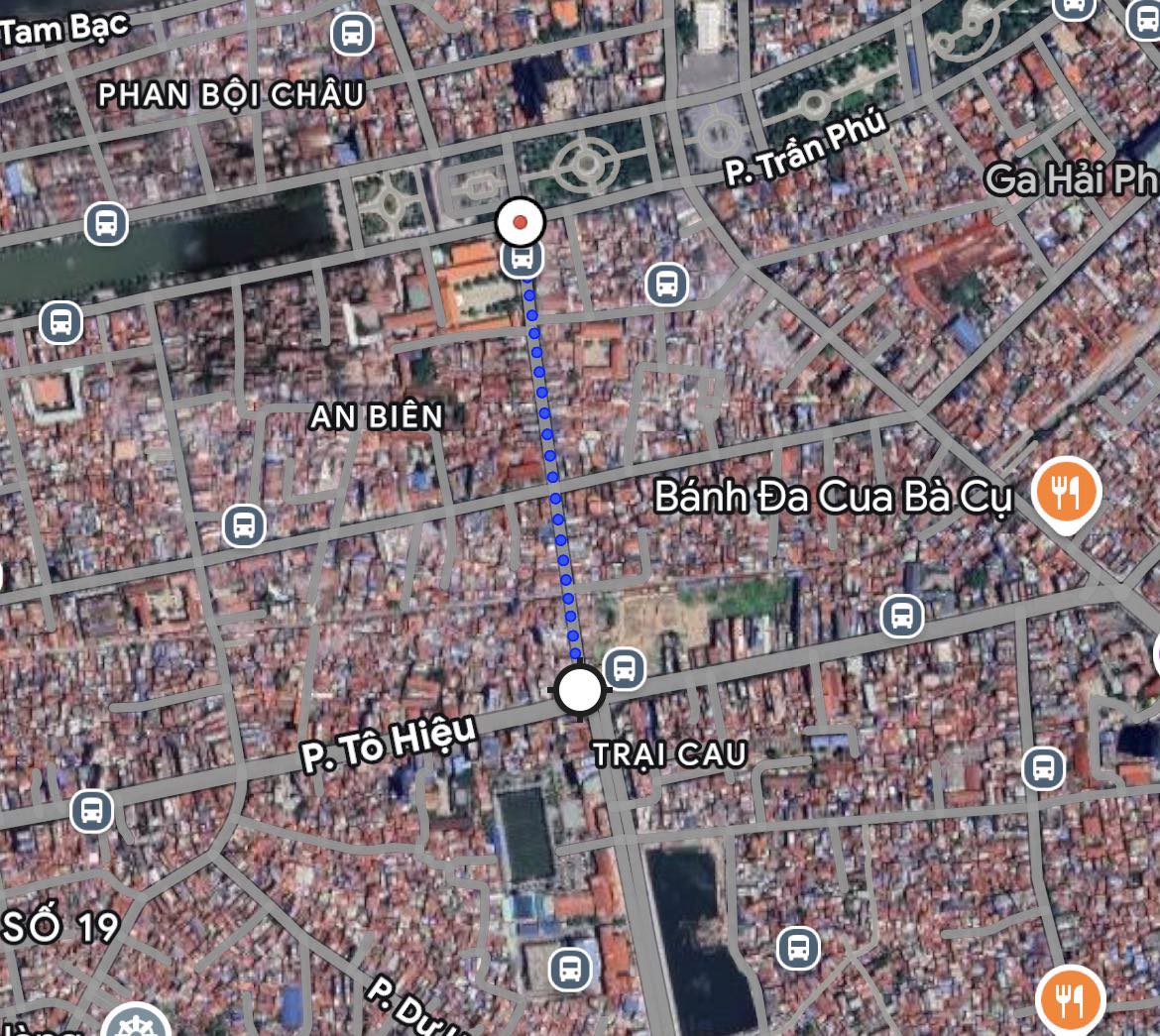The width and height of the screenshot is (1160, 1036).
Task: Tap the white route start point on P. Tô Hiệu
Action: (x=580, y=690)
